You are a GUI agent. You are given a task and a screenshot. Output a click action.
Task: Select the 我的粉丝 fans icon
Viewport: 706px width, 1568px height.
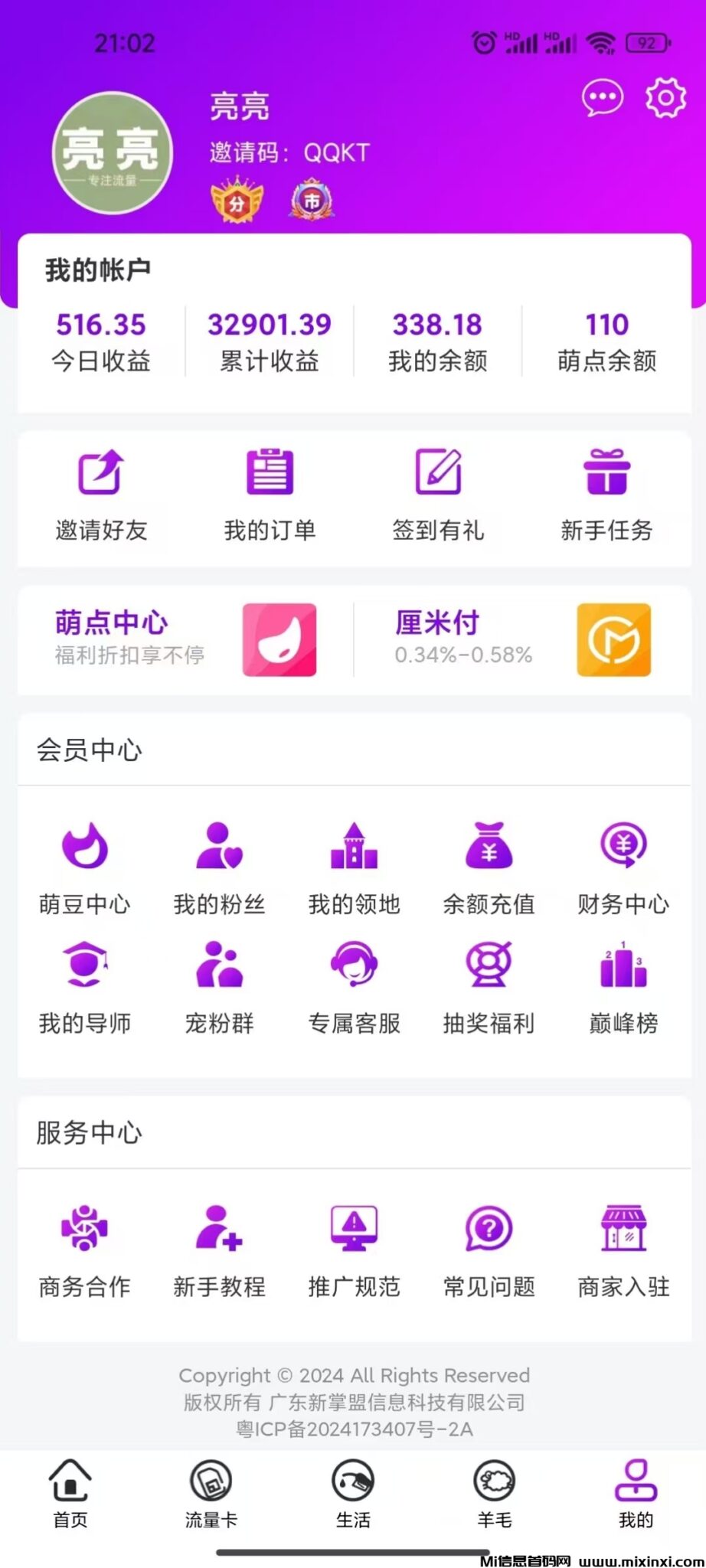tap(219, 846)
